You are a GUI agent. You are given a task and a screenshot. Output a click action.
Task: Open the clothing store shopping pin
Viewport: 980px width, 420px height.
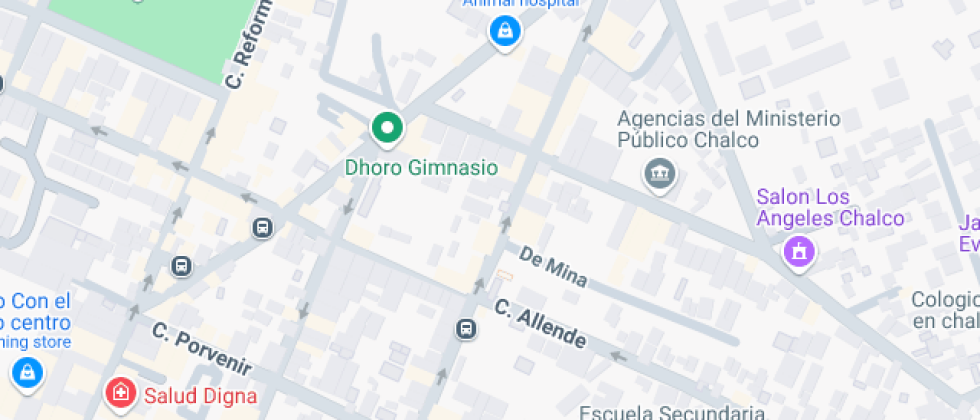click(x=27, y=373)
